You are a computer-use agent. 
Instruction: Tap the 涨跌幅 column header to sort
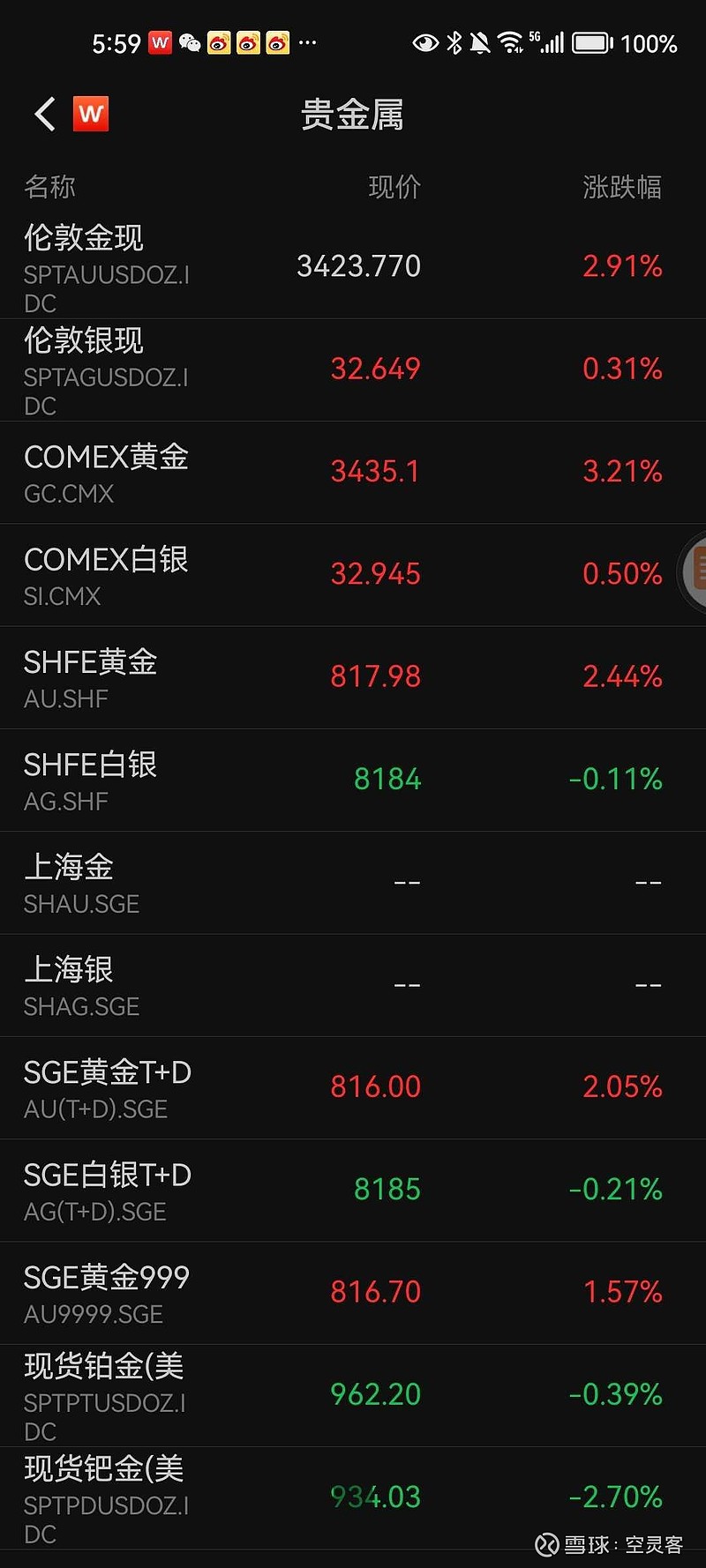(x=621, y=187)
